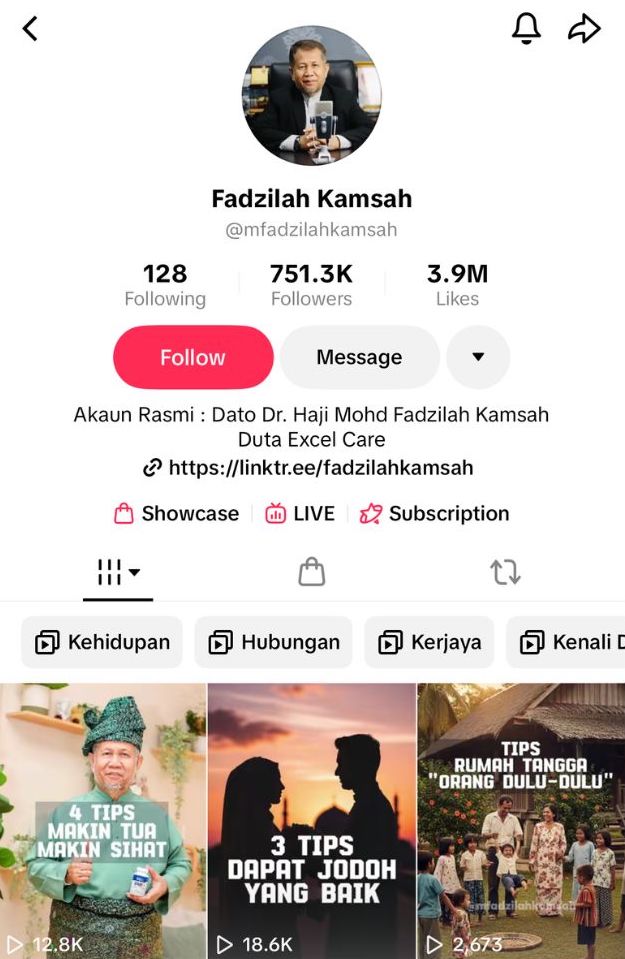The width and height of the screenshot is (625, 959).
Task: Switch to the shop bag tab
Action: click(312, 572)
